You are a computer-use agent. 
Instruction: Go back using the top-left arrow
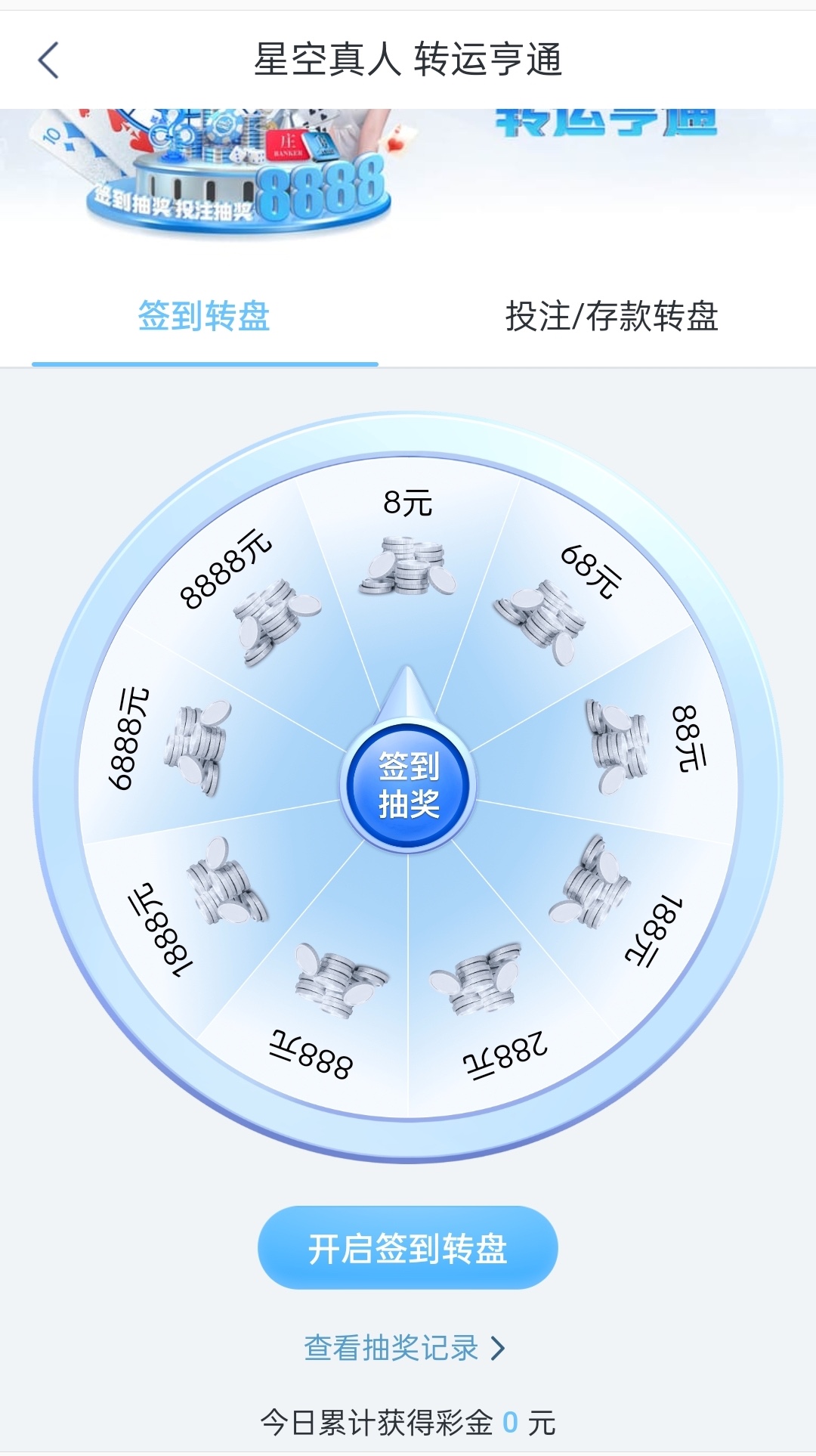[48, 60]
